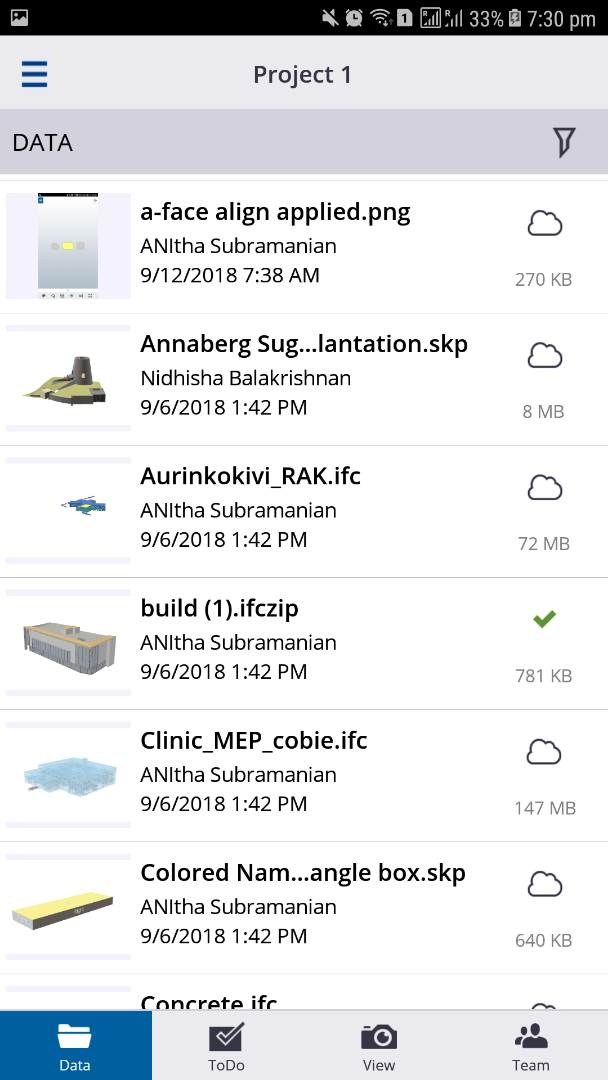The image size is (608, 1080).
Task: Open Colored Nam...angle box.skp file
Action: [x=302, y=873]
